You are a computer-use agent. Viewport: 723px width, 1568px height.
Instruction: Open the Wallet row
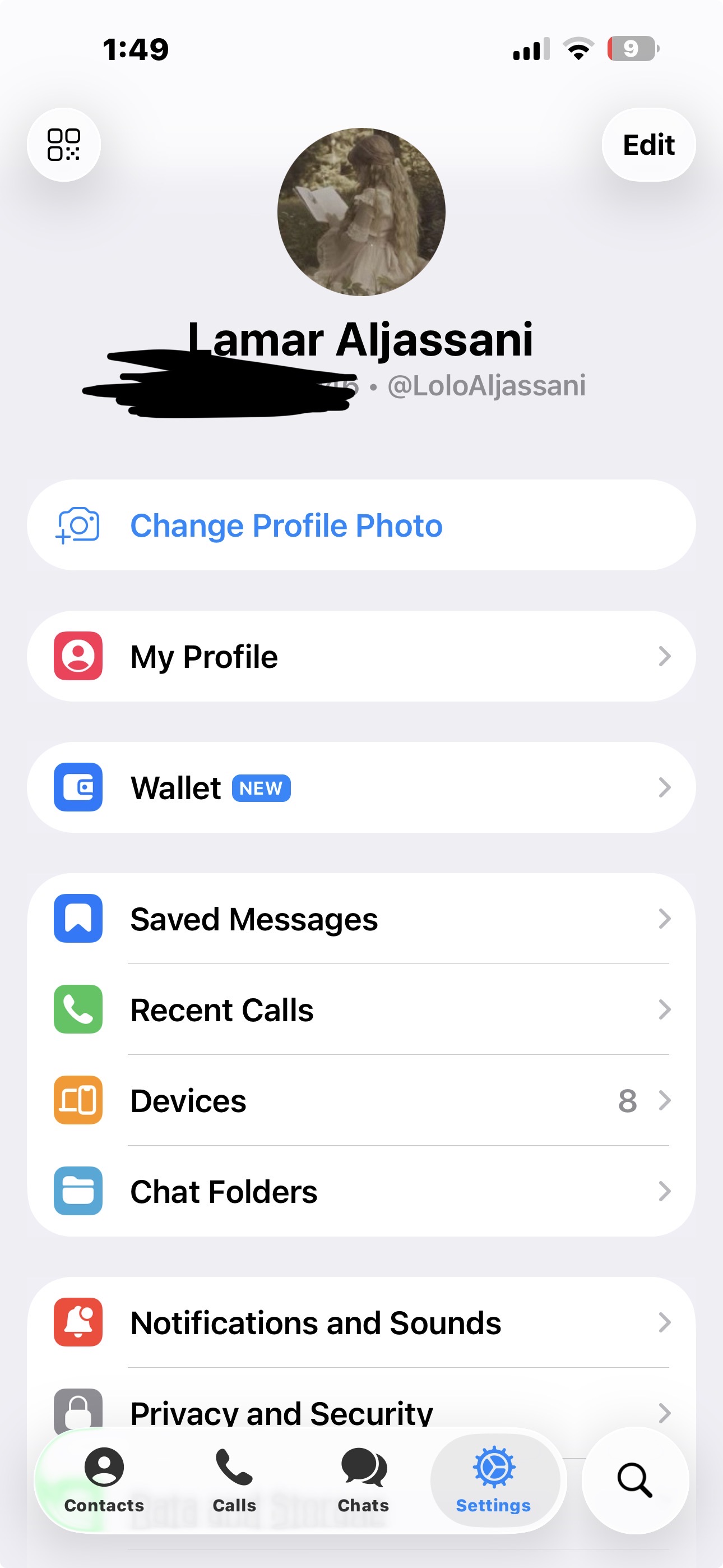(x=361, y=788)
